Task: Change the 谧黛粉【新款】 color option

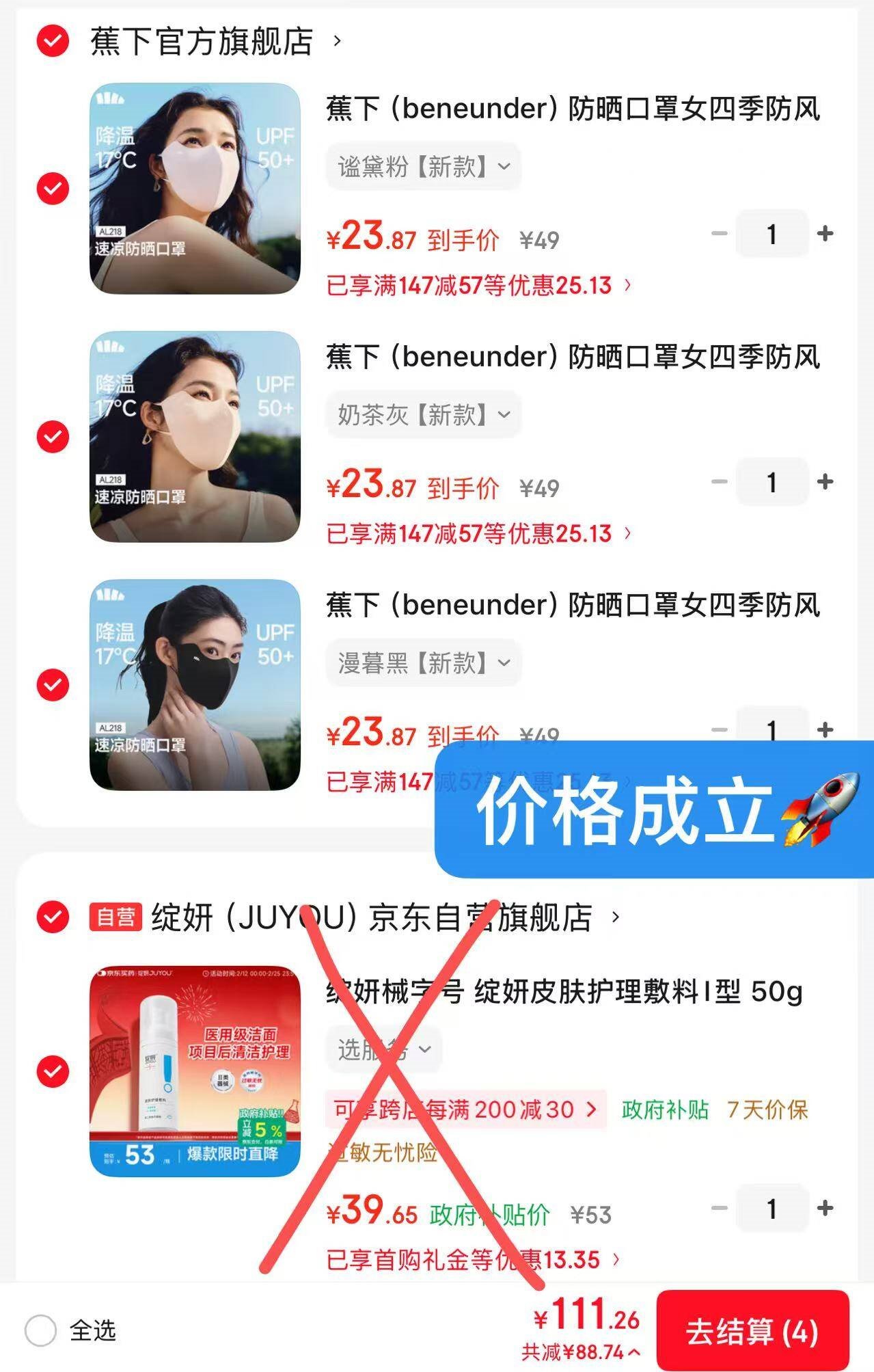Action: point(424,166)
